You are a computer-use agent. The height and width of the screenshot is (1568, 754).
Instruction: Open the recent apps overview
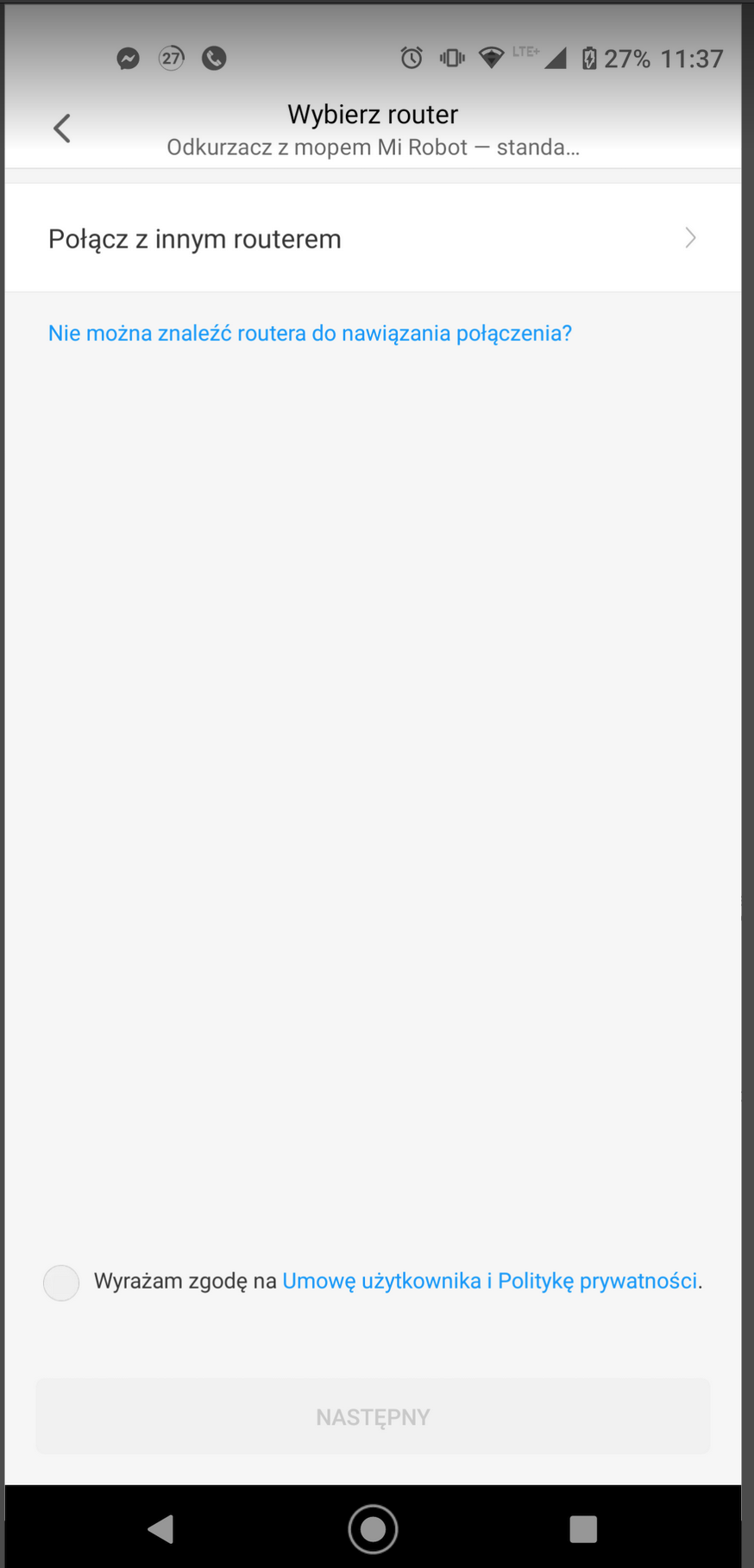click(583, 1529)
